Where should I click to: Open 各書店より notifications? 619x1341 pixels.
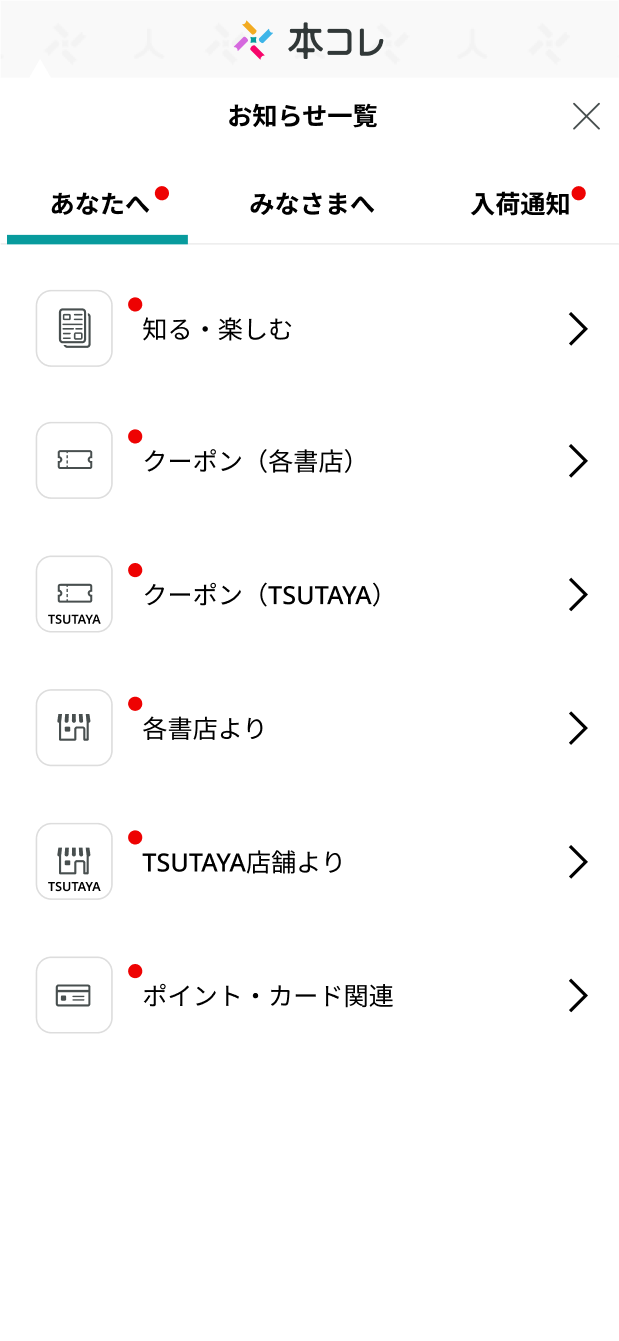click(312, 728)
